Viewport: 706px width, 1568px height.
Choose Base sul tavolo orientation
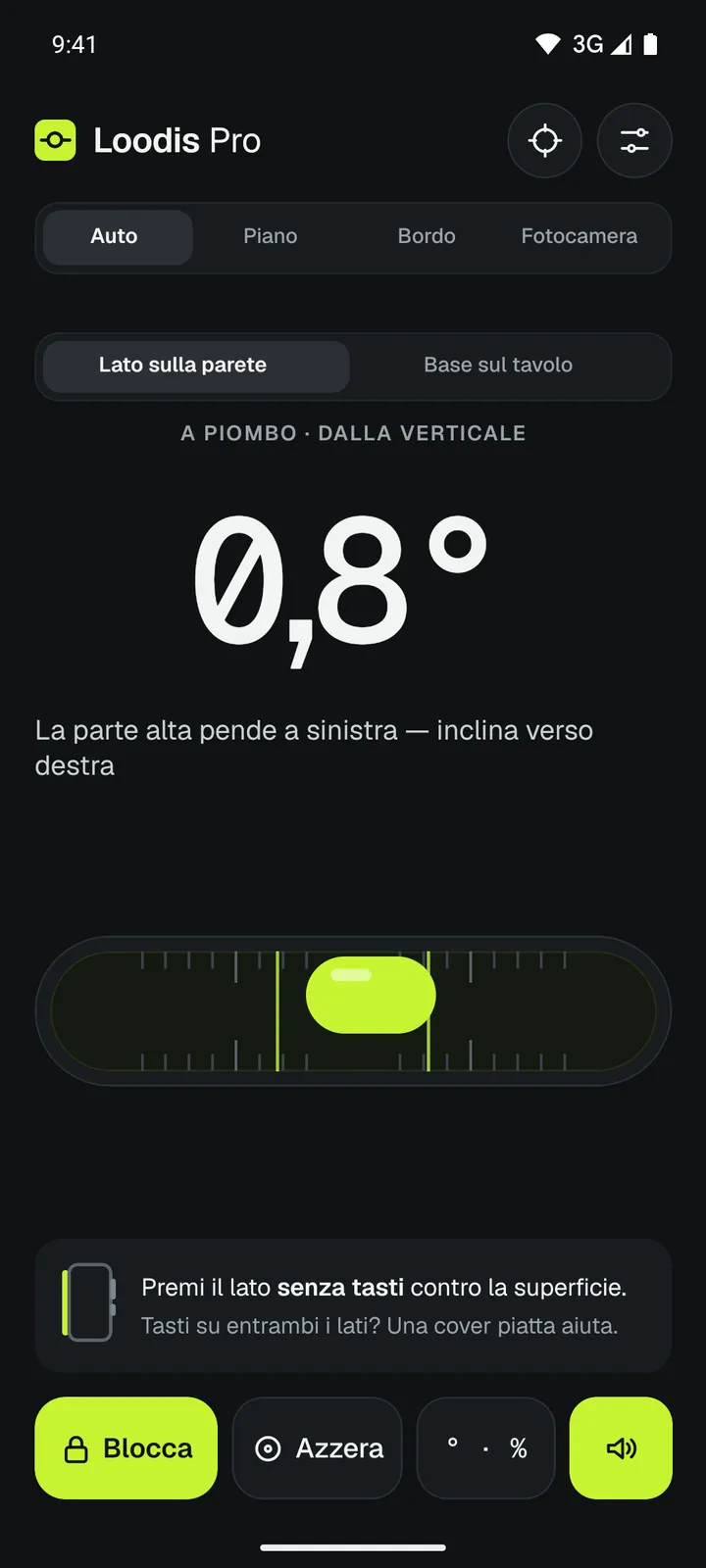point(498,366)
